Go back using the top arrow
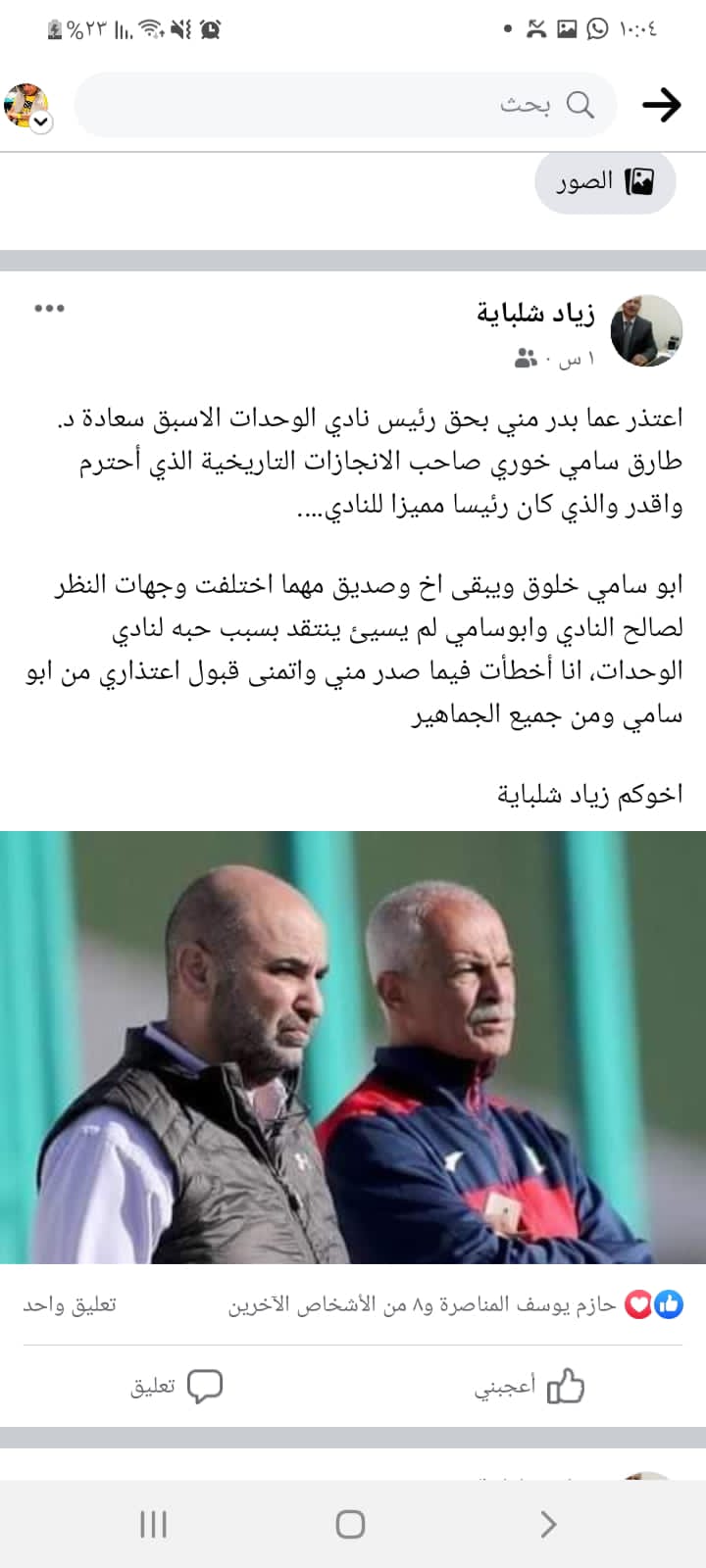Viewport: 706px width, 1568px height. (662, 104)
